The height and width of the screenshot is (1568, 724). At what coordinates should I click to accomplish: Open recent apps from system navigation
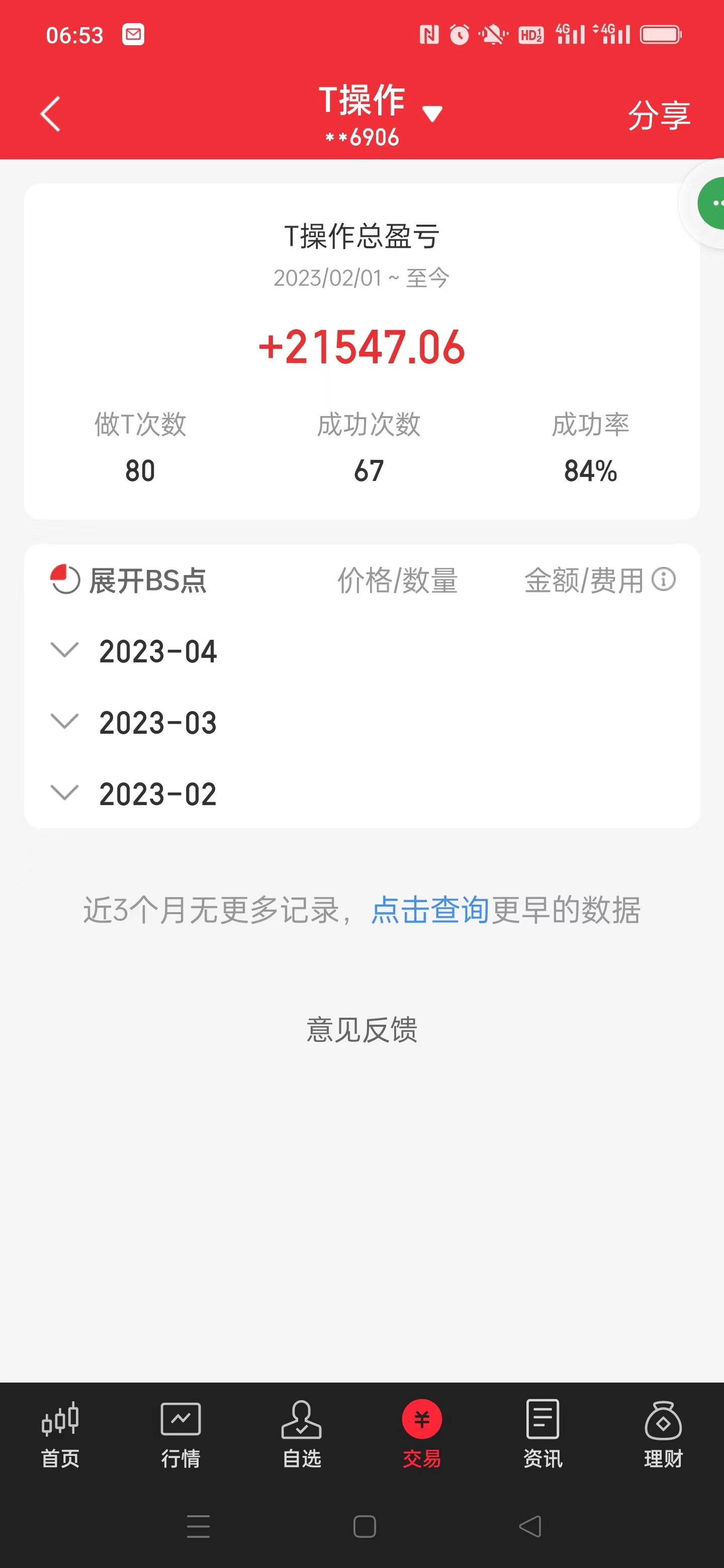pos(199,1526)
